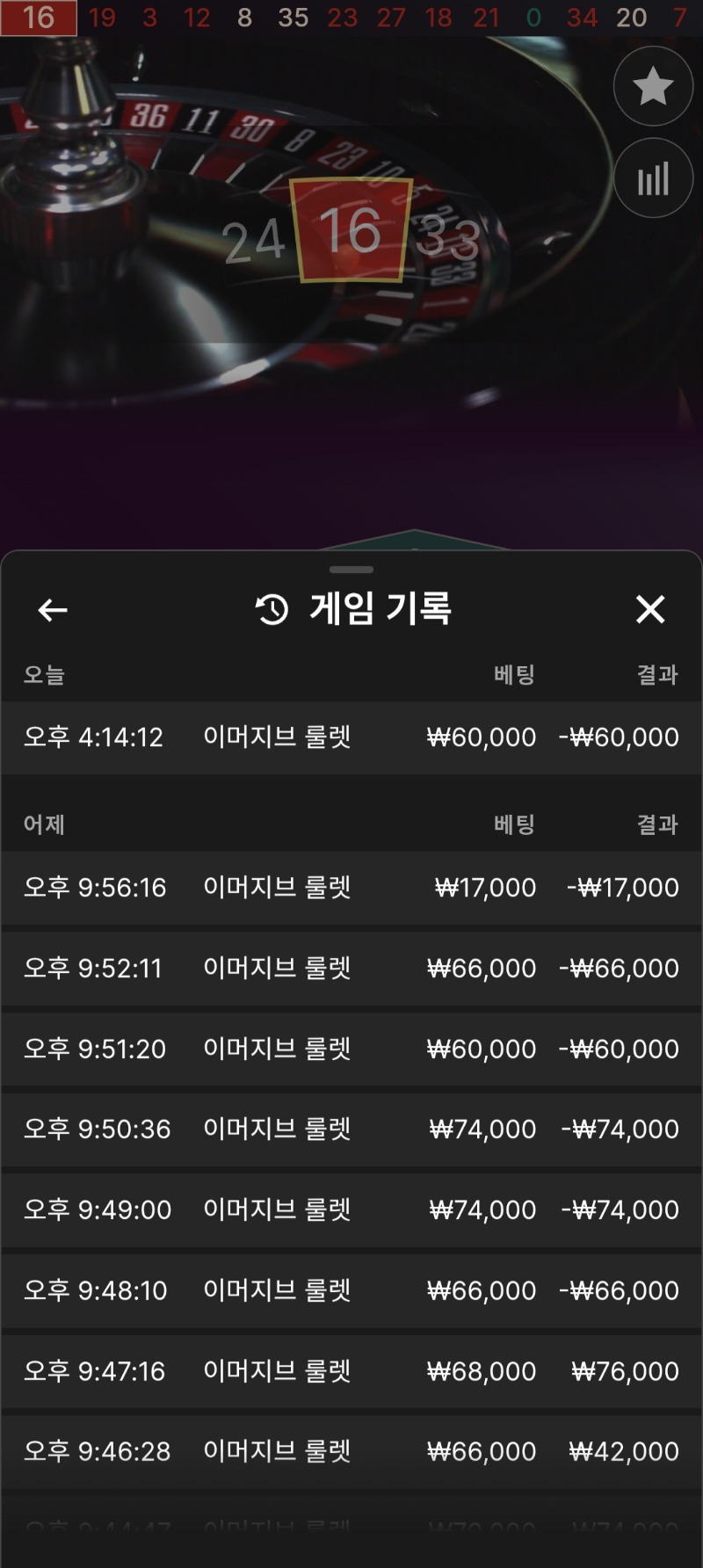
Task: Open today's 오후 4:14:12 game record
Action: [x=351, y=737]
